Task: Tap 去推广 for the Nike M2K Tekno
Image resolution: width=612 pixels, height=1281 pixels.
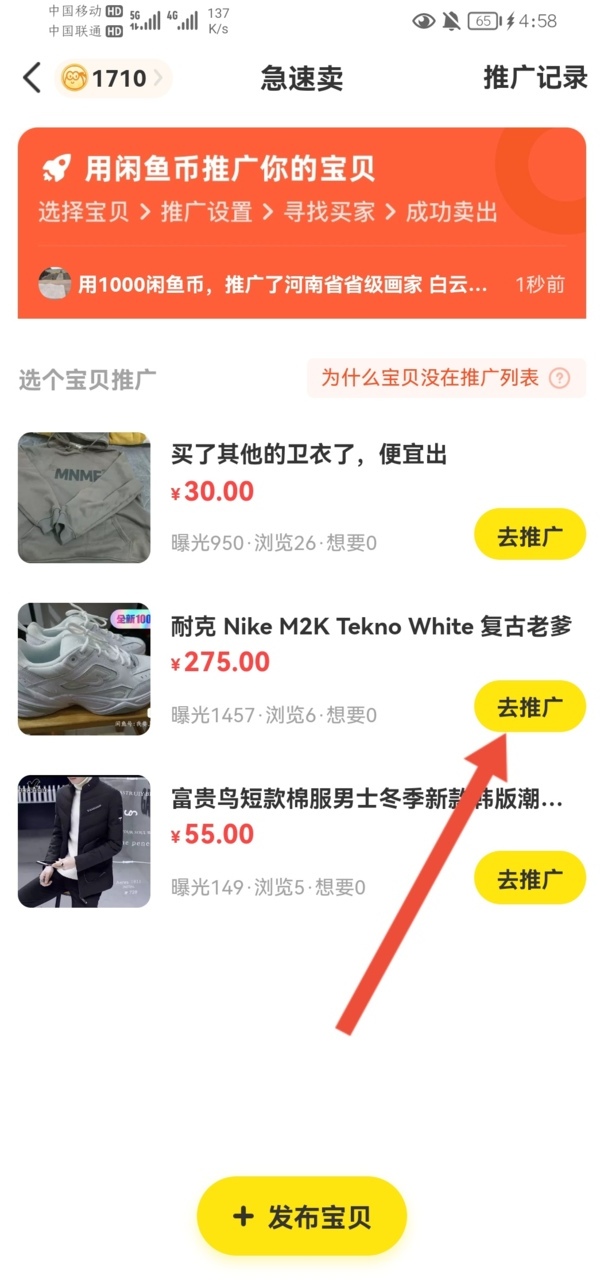Action: click(528, 708)
